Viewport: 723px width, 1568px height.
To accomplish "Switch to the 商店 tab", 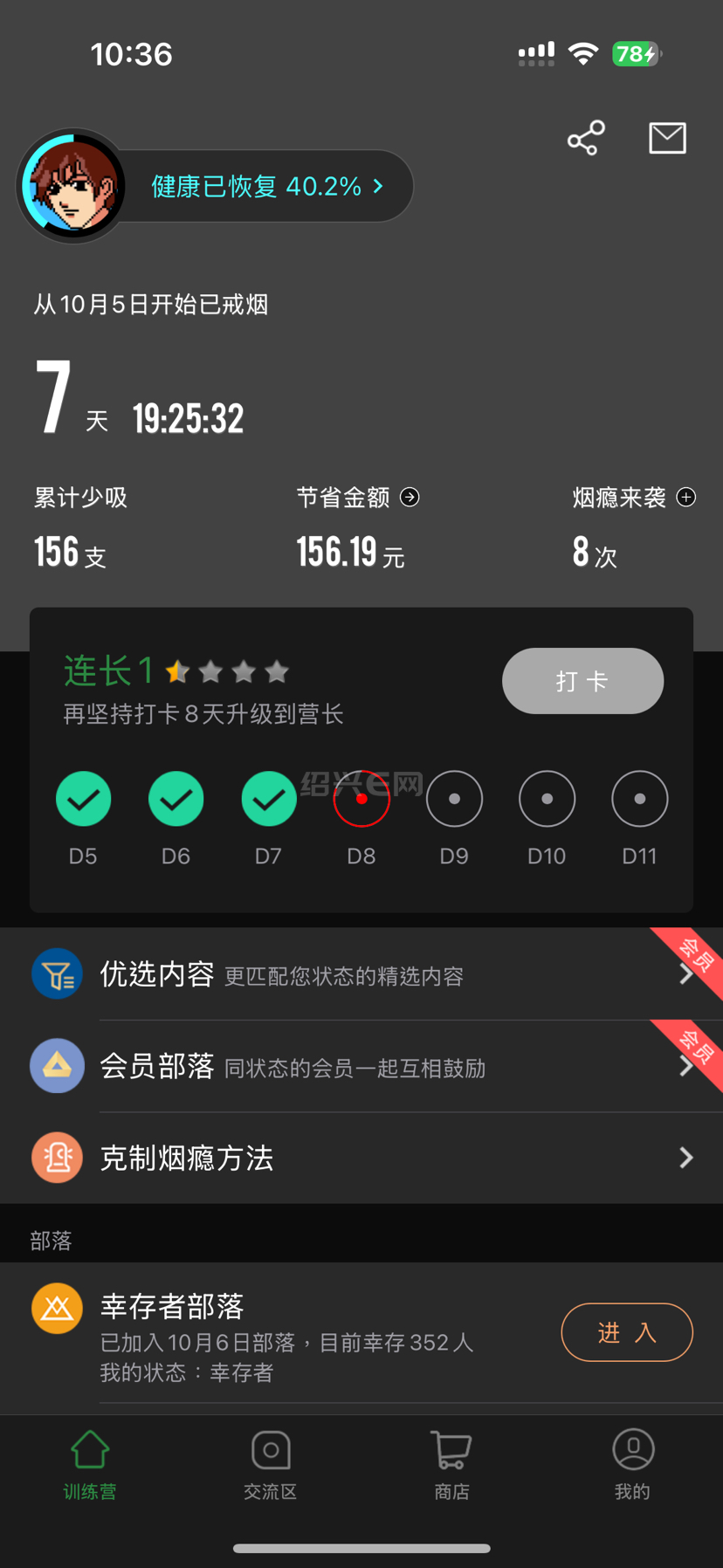I will [451, 1464].
